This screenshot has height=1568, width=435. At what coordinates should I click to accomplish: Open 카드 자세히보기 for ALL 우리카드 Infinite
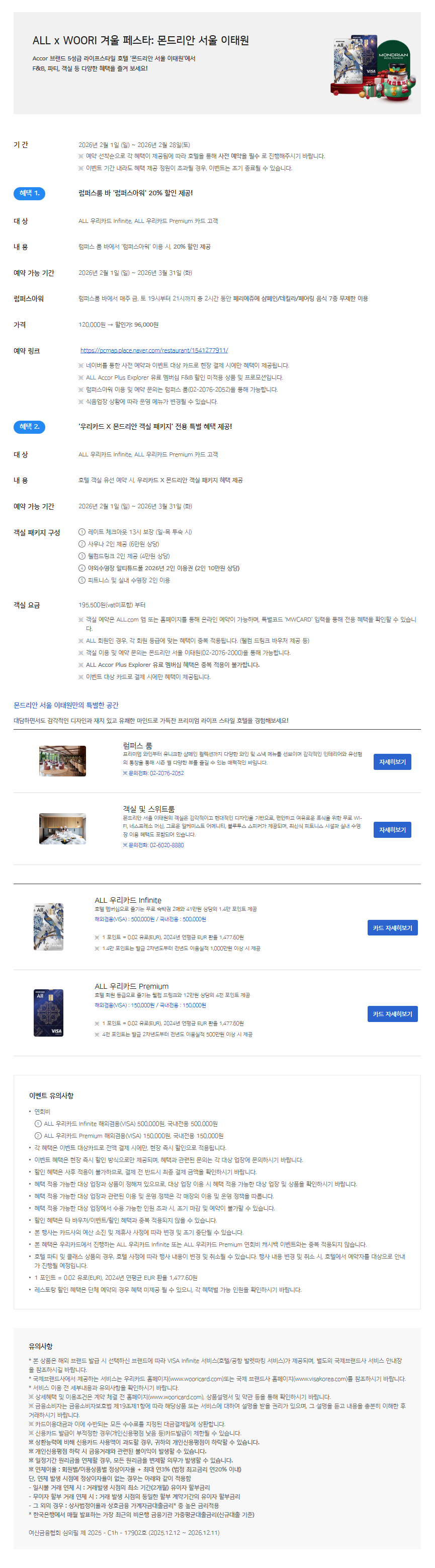(x=392, y=927)
